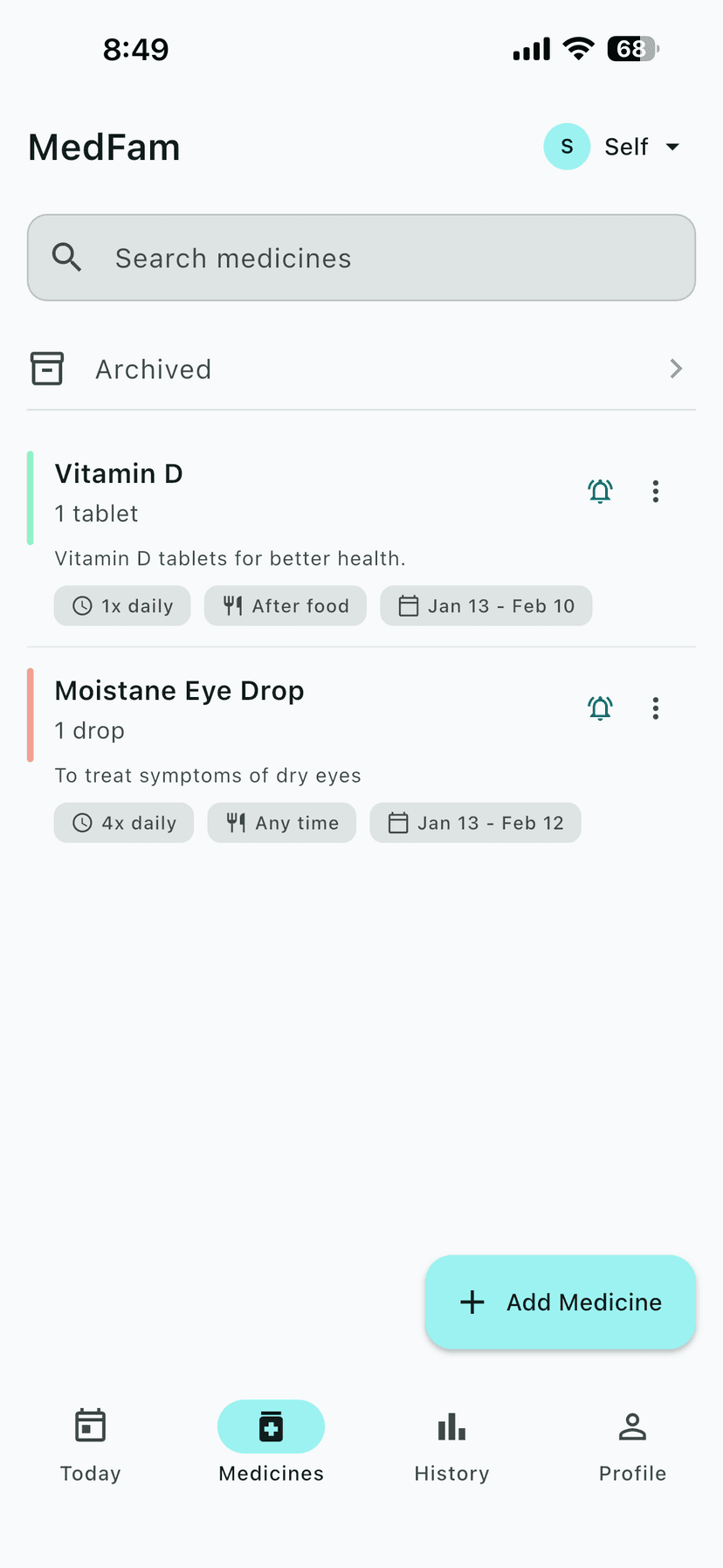
Task: Open the three-dot menu for Moistane Eye Drop
Action: [655, 708]
